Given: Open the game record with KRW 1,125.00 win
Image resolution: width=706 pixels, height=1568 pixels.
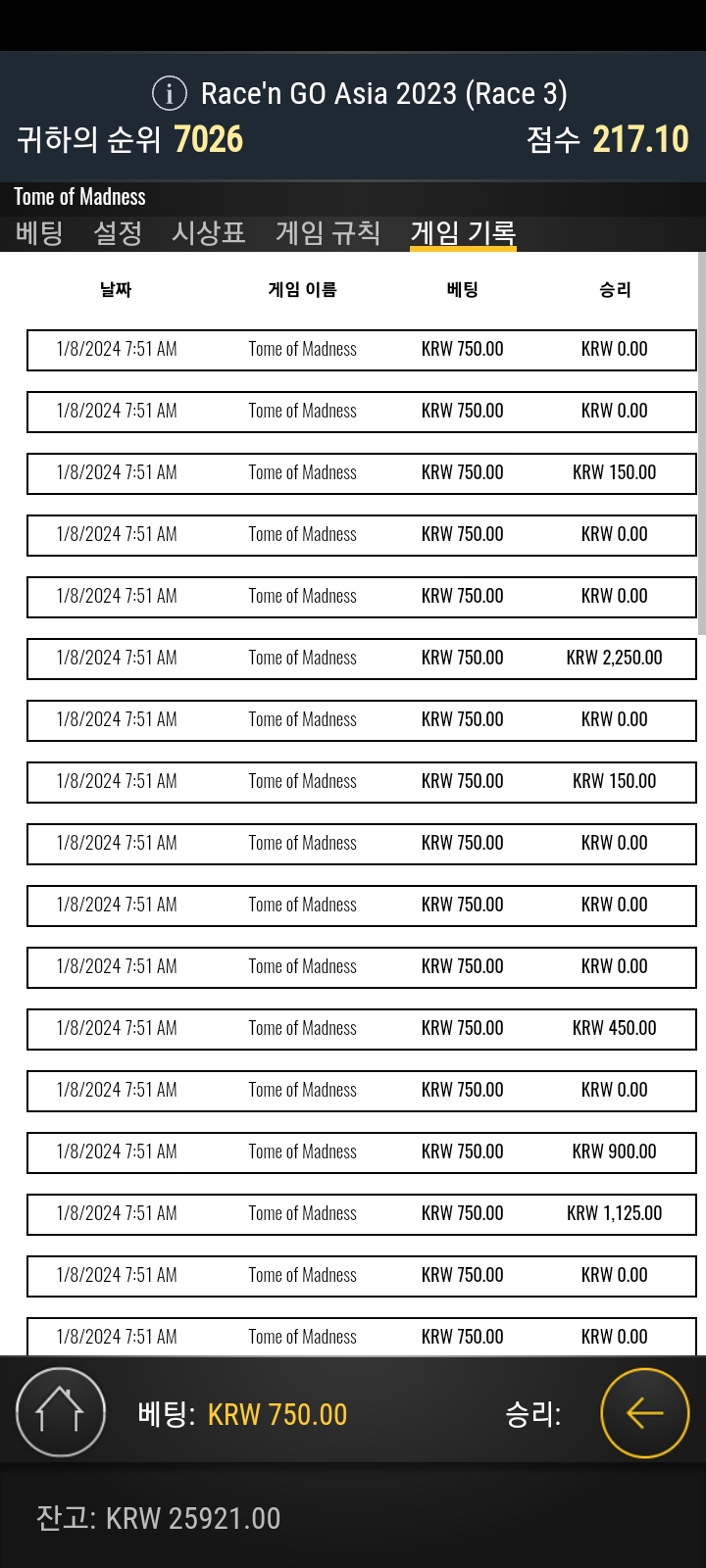Looking at the screenshot, I should pos(362,1214).
